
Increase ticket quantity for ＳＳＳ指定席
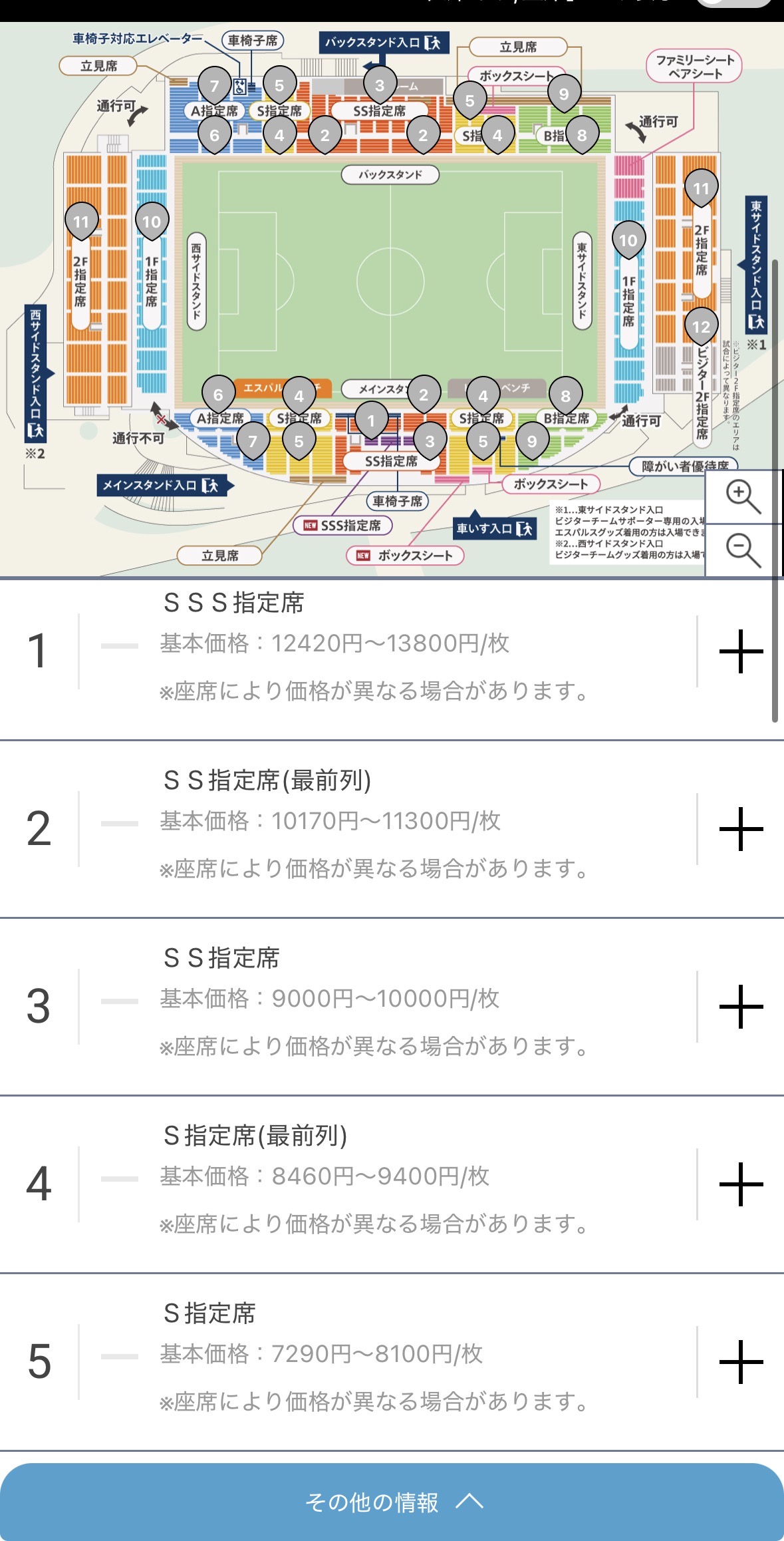pyautogui.click(x=741, y=651)
